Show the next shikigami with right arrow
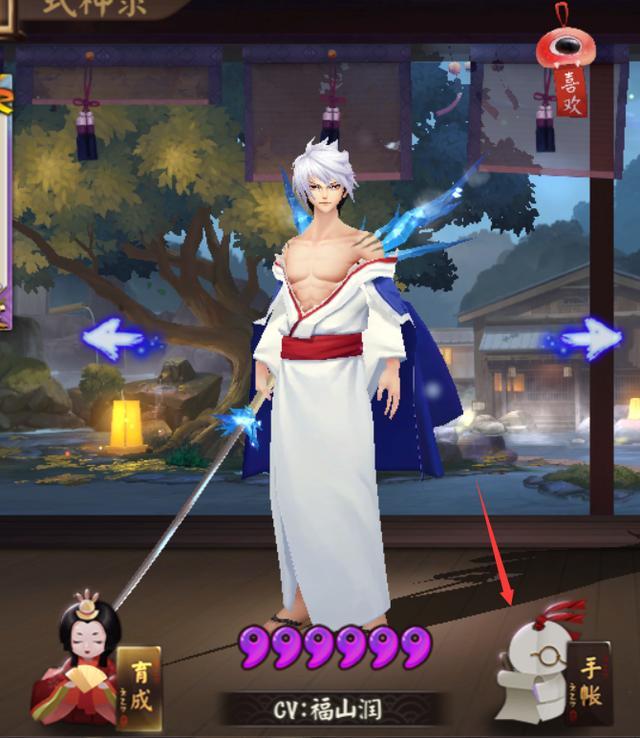This screenshot has width=640, height=738. (592, 340)
